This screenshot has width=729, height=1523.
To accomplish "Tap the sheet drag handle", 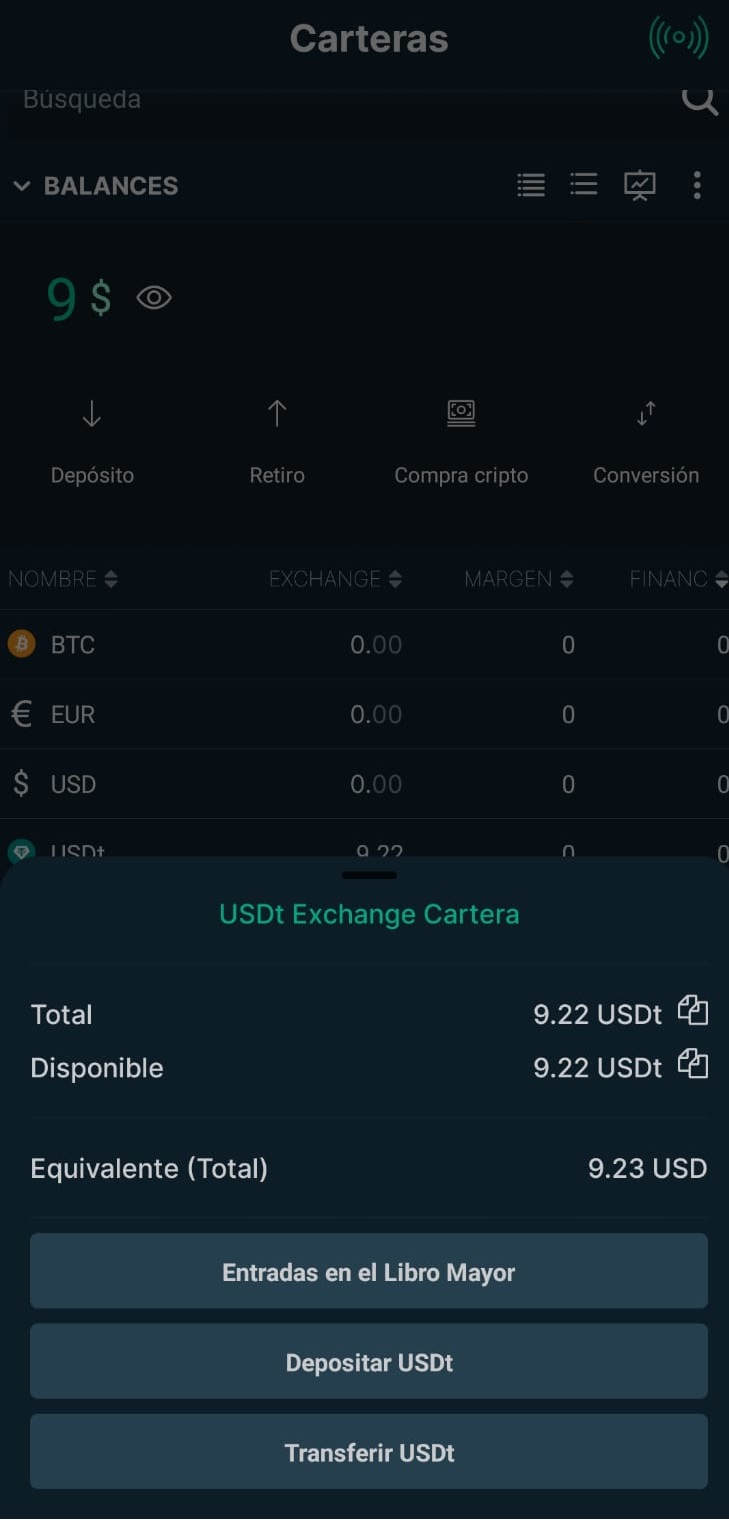I will pyautogui.click(x=369, y=875).
